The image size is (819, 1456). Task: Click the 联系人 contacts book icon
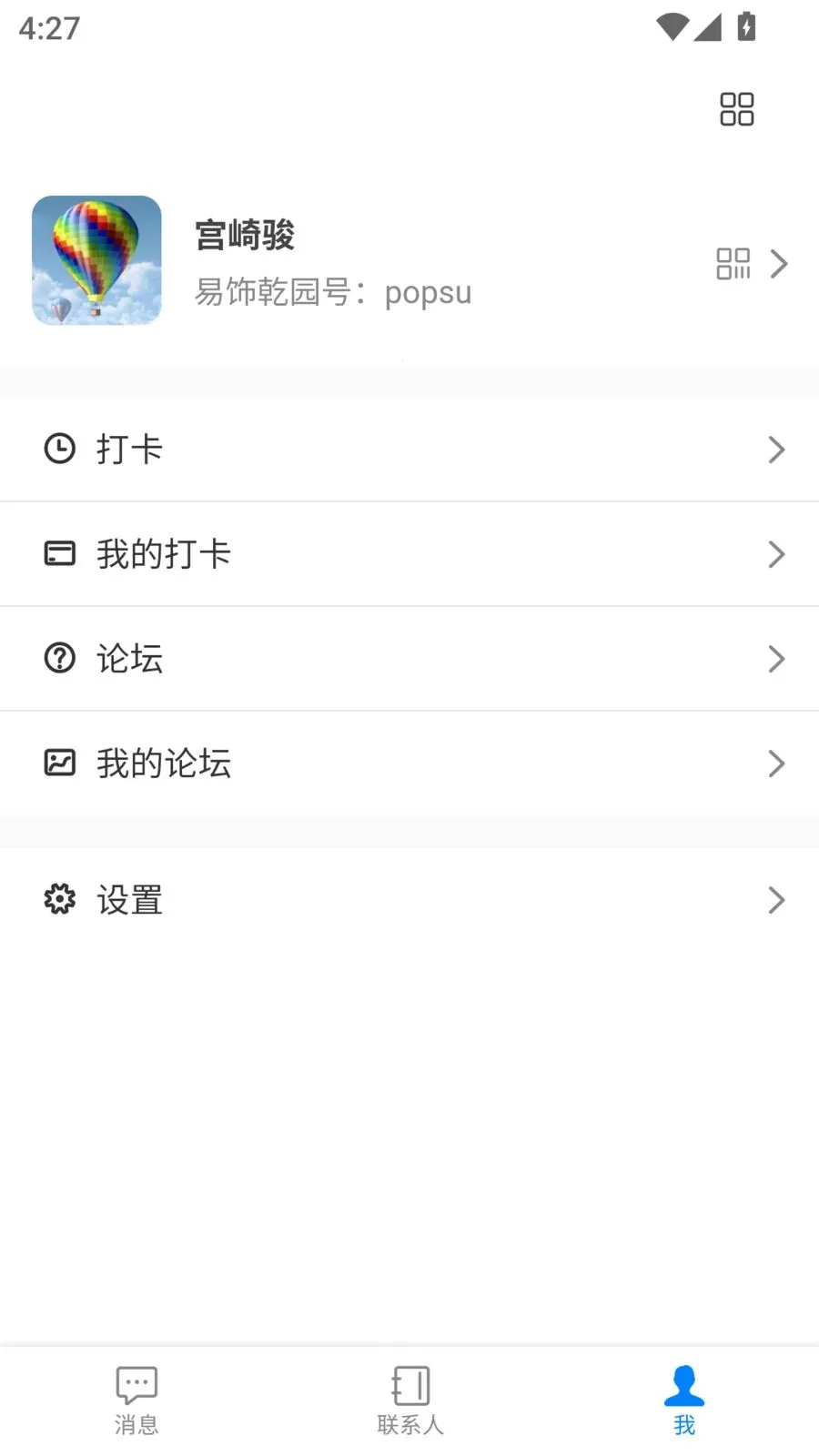pyautogui.click(x=409, y=1384)
